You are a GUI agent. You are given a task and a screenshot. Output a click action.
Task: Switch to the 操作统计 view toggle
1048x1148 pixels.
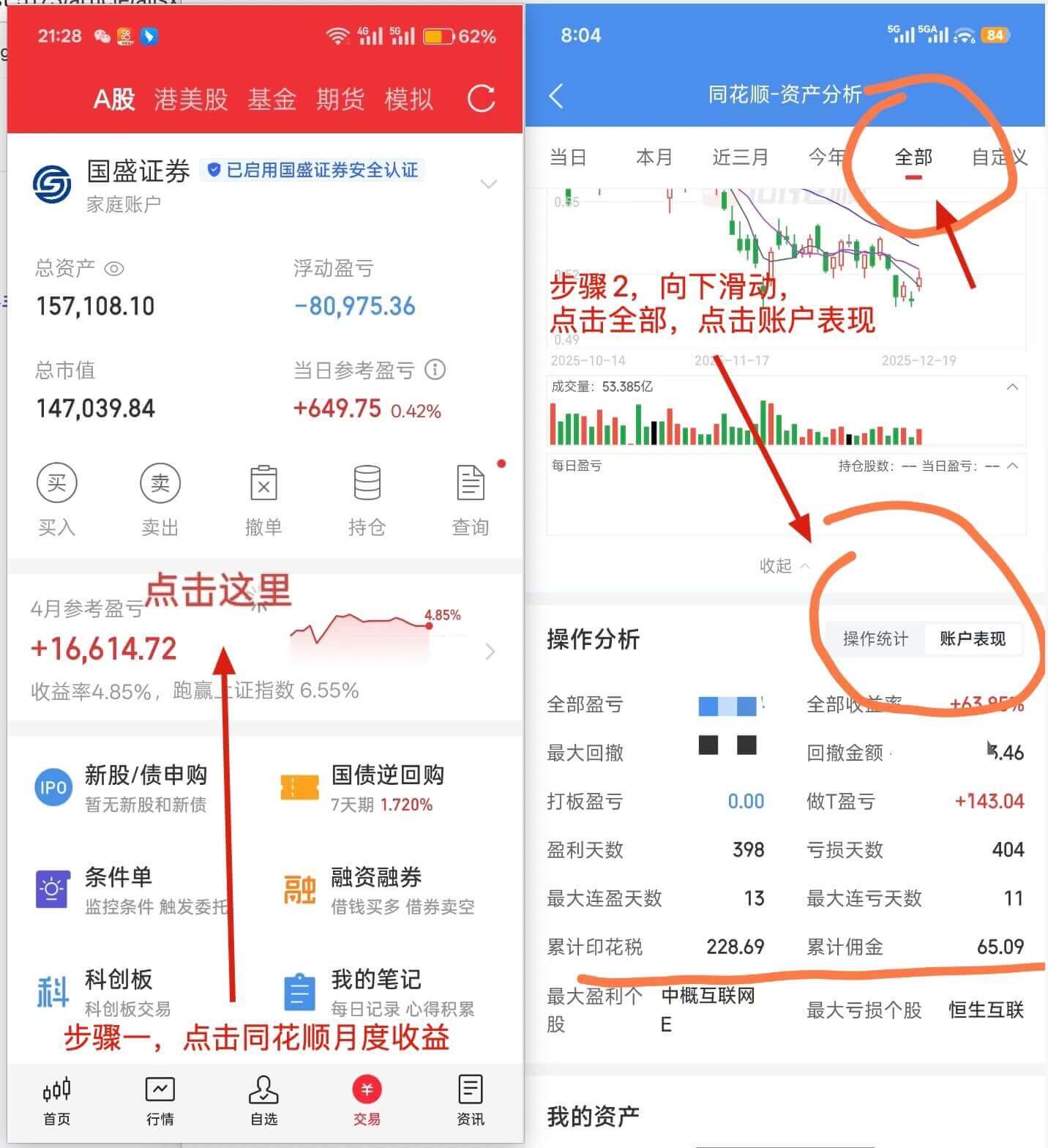pos(875,638)
